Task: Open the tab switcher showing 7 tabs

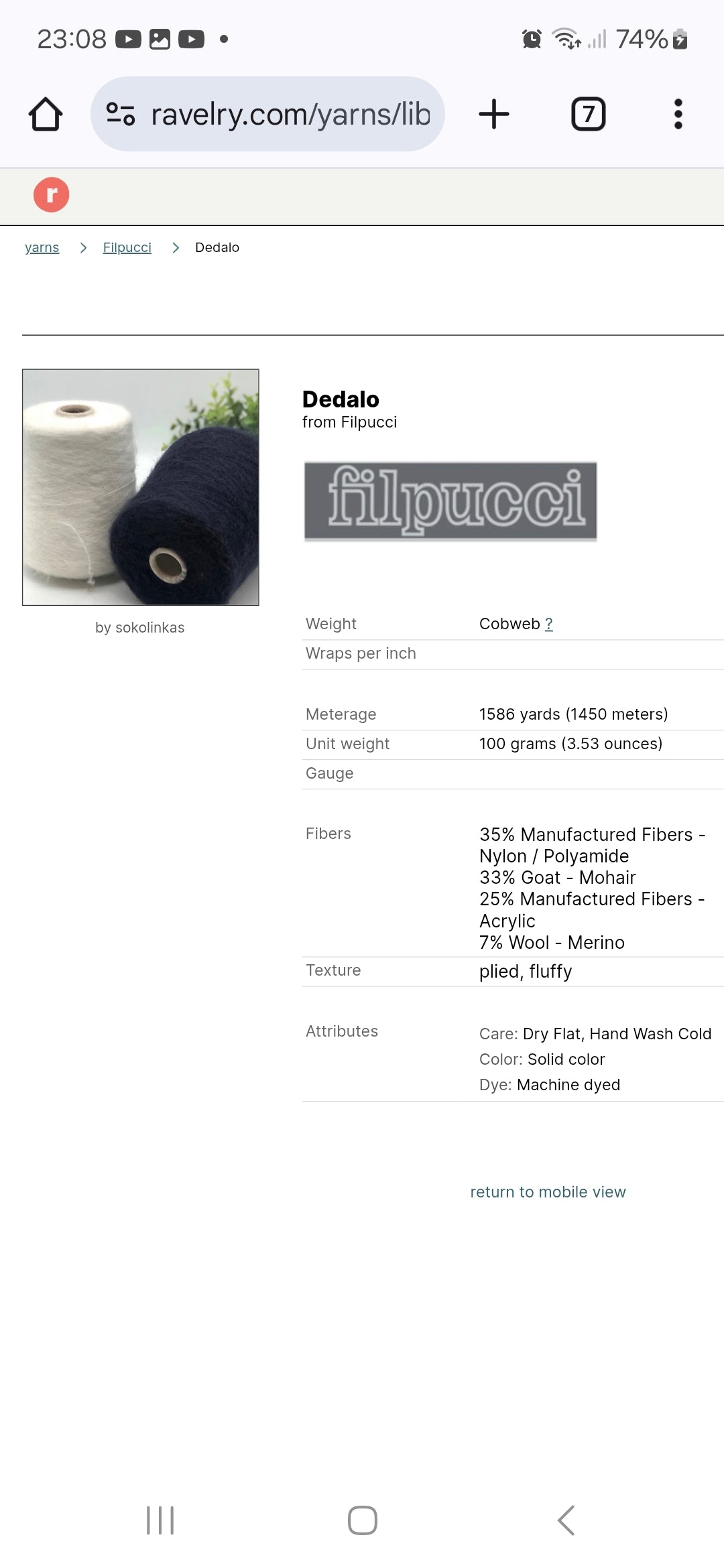Action: [x=588, y=114]
